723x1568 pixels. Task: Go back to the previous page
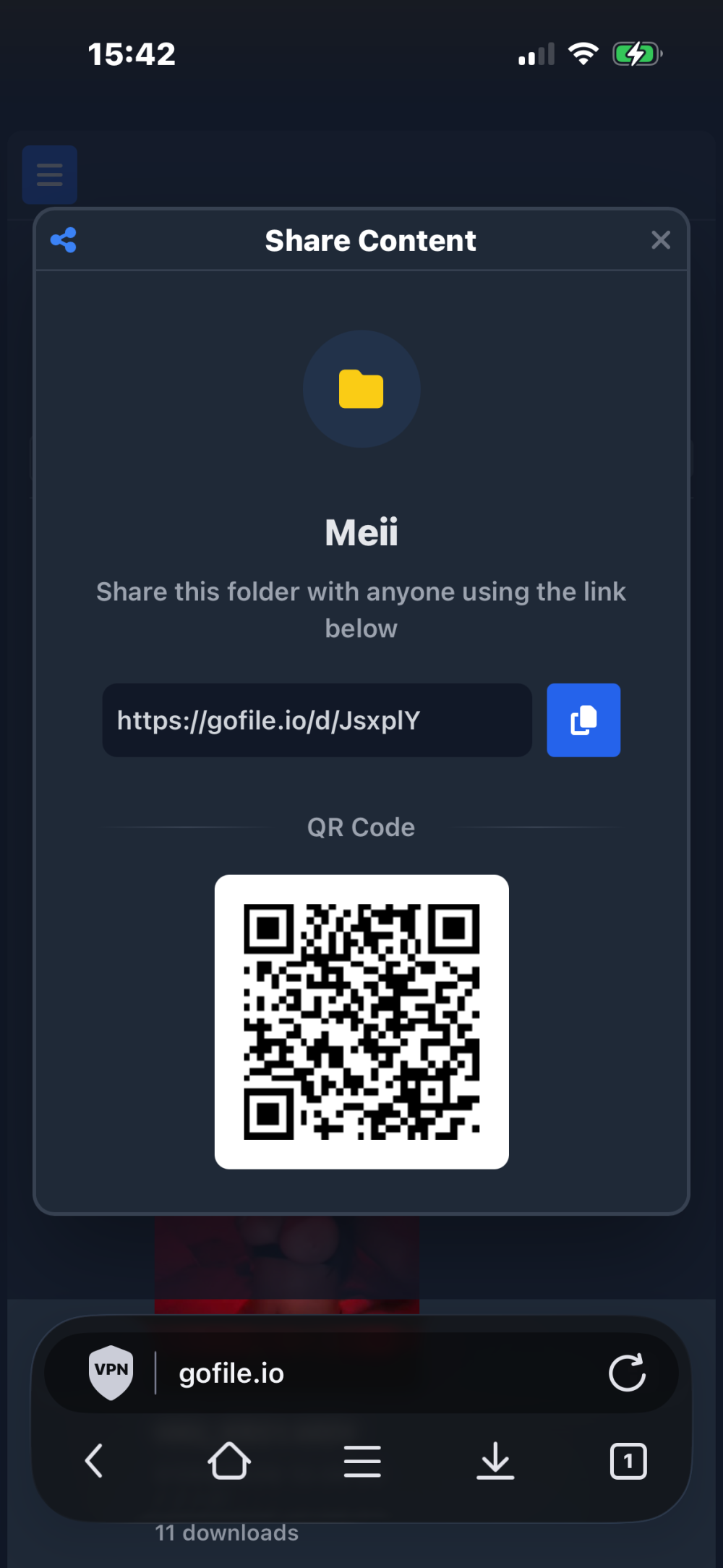click(95, 1461)
